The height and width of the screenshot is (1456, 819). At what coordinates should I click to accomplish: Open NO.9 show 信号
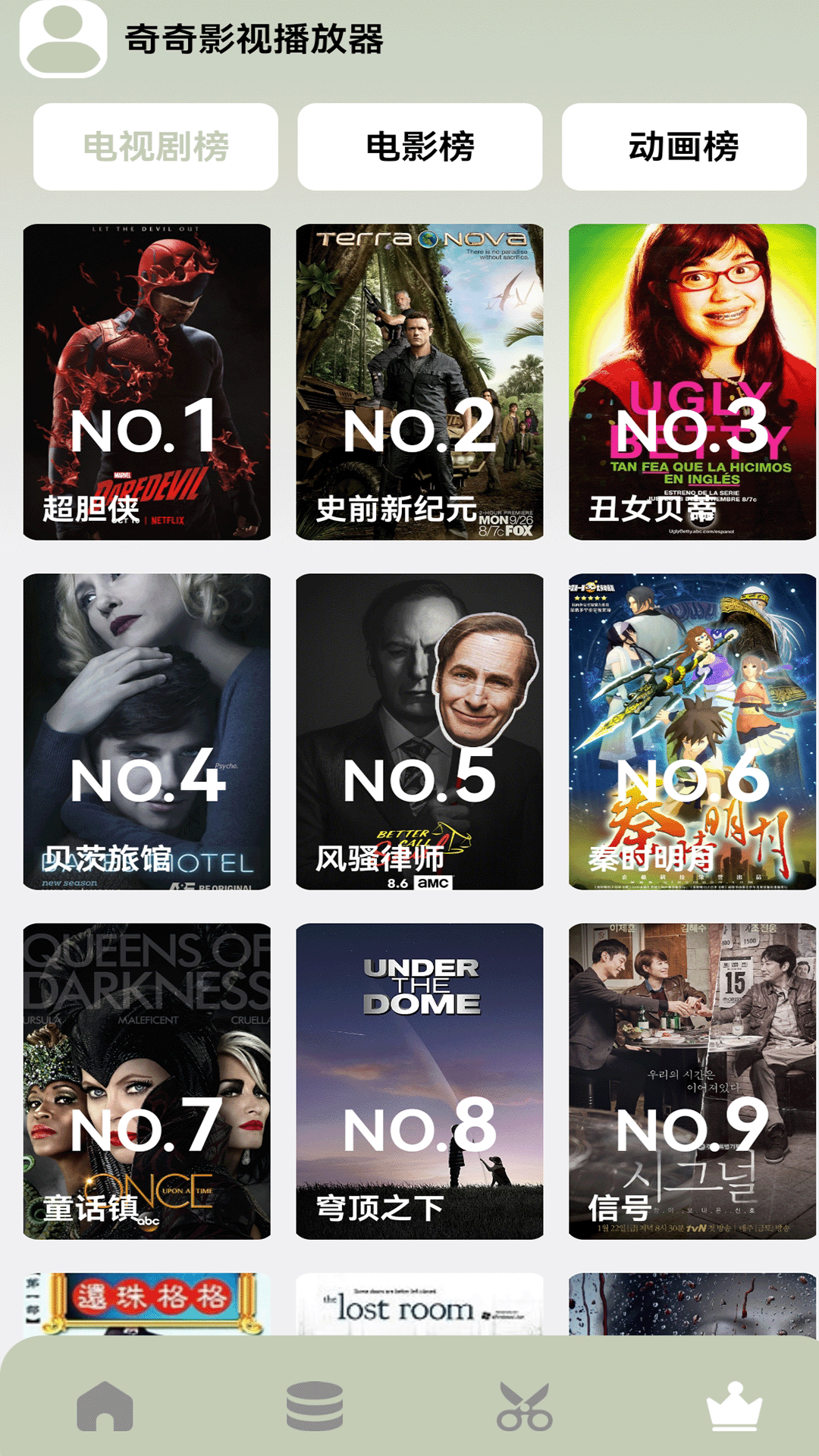pos(692,1081)
